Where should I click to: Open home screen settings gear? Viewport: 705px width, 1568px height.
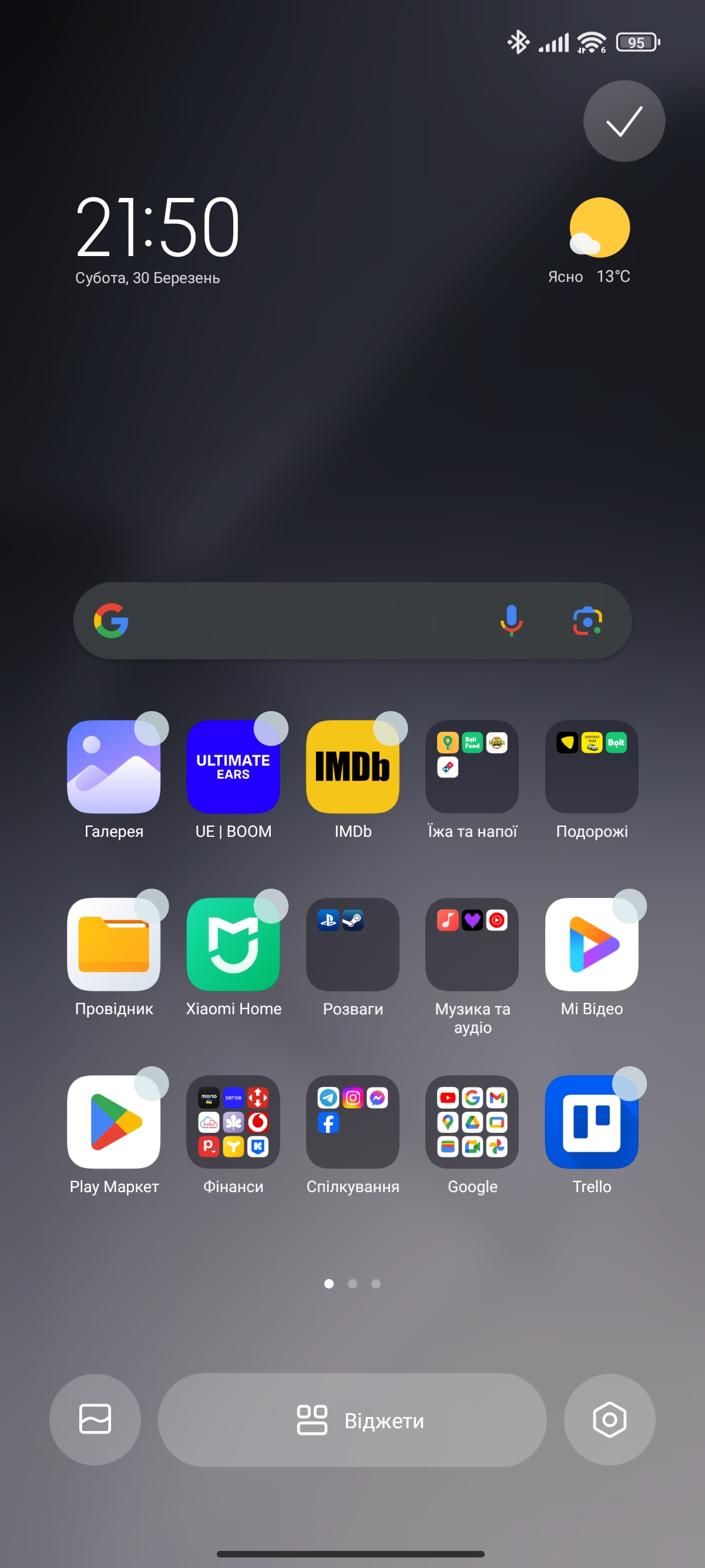pos(609,1419)
